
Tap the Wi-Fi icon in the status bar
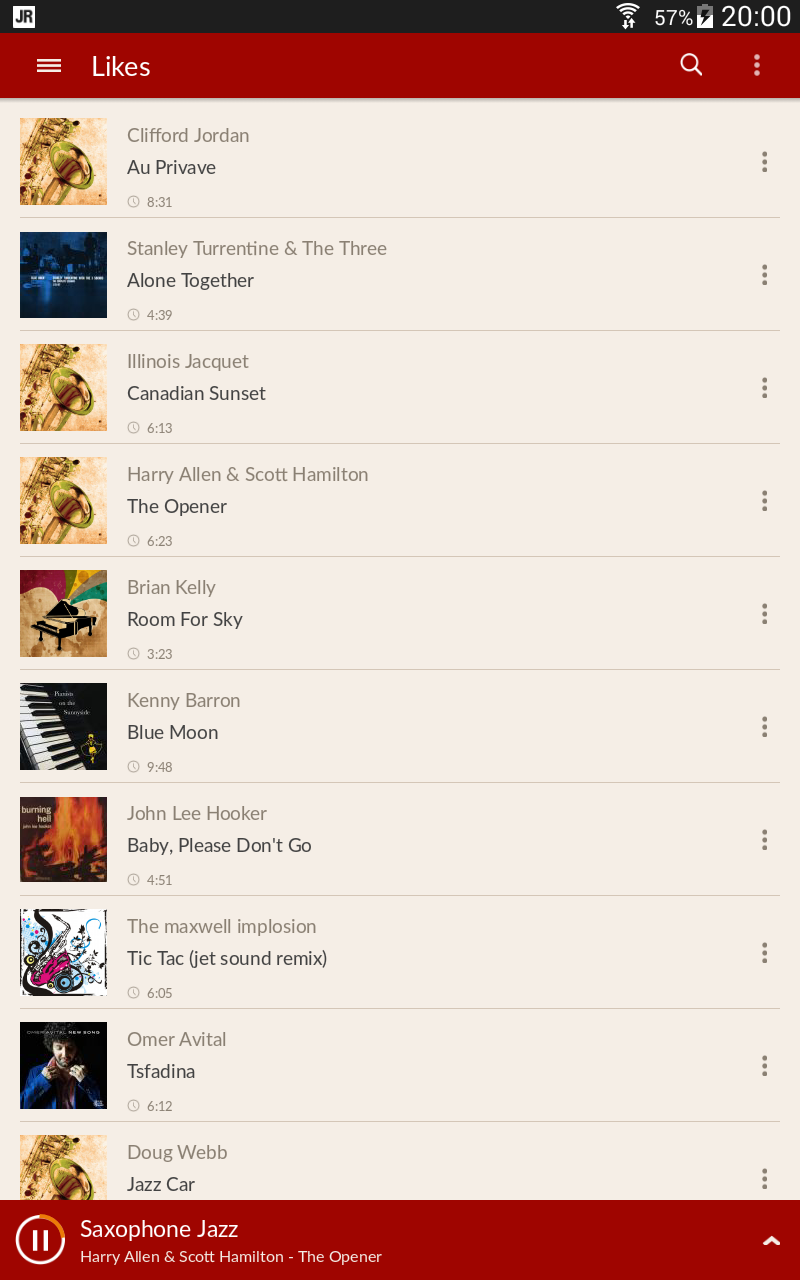click(x=628, y=16)
